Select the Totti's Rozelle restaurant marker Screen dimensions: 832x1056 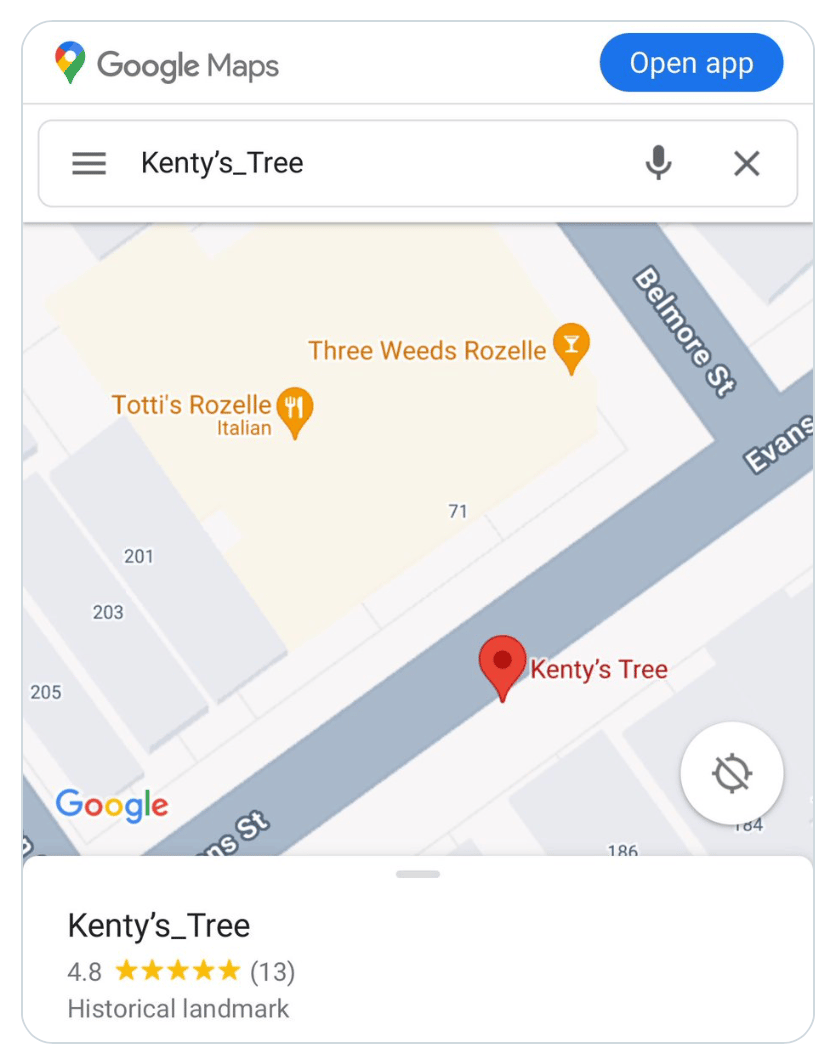[x=294, y=409]
